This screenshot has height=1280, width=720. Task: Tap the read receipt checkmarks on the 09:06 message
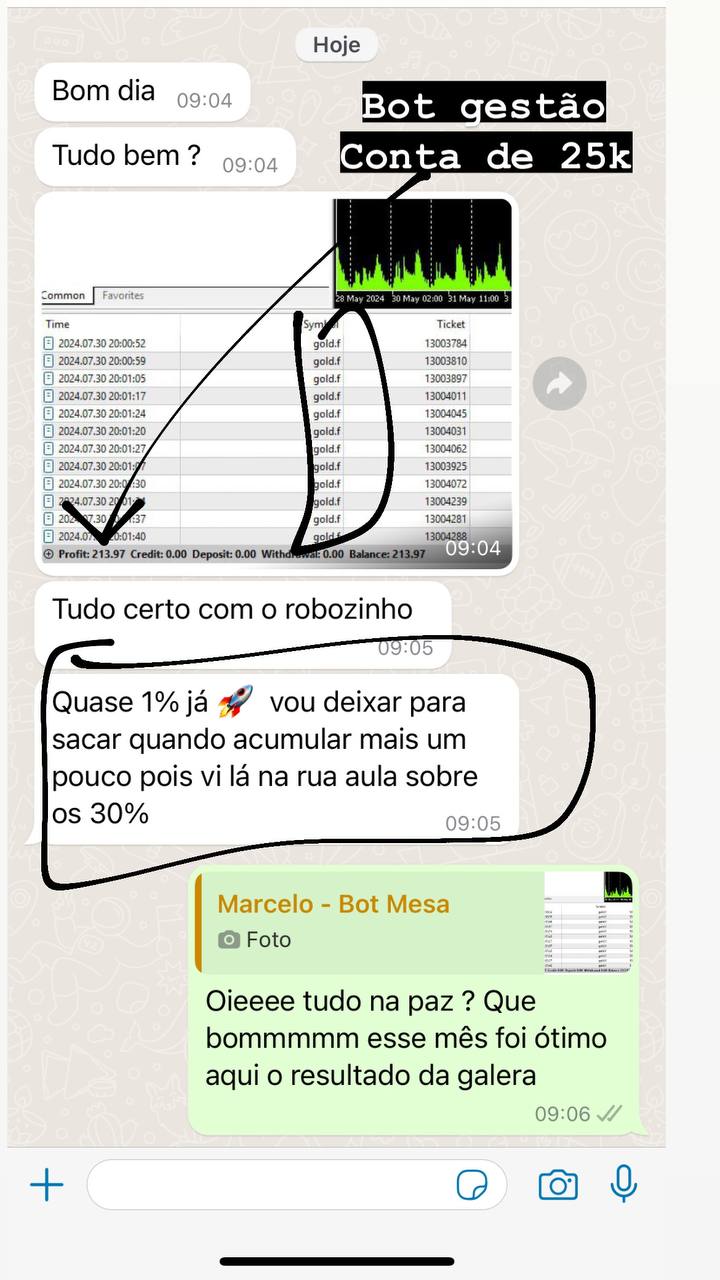[610, 1113]
